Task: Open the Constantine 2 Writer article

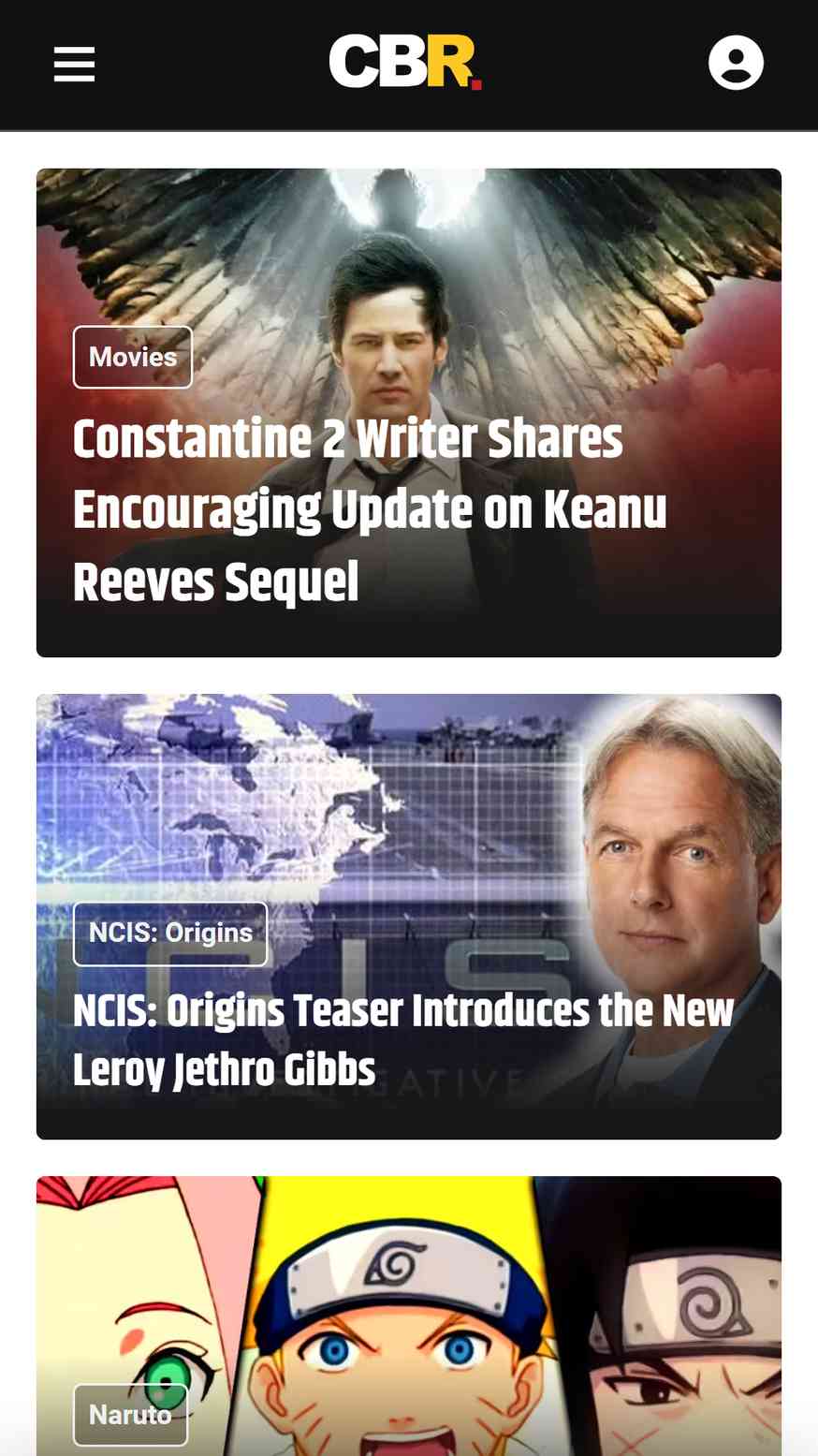Action: [370, 510]
